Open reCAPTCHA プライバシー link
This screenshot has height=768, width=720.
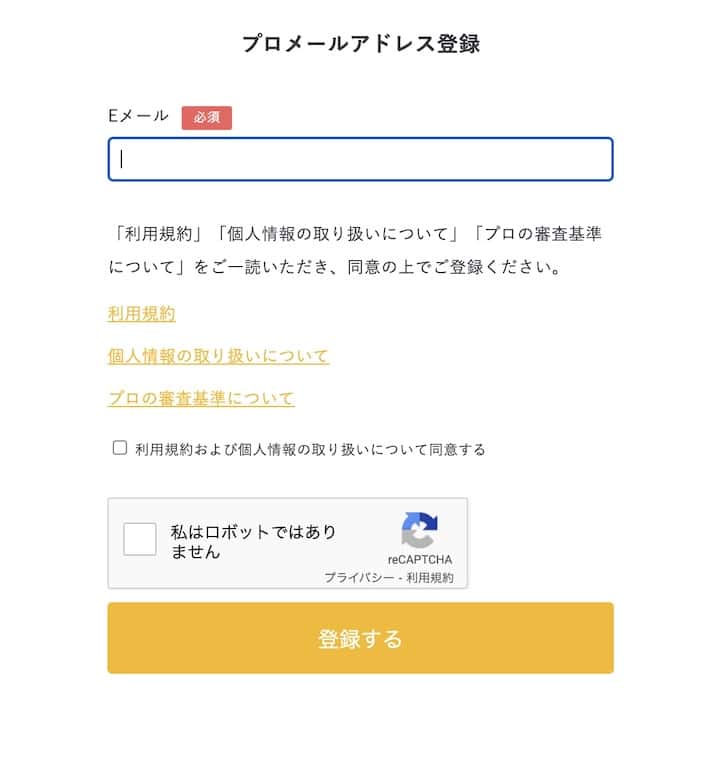(359, 578)
